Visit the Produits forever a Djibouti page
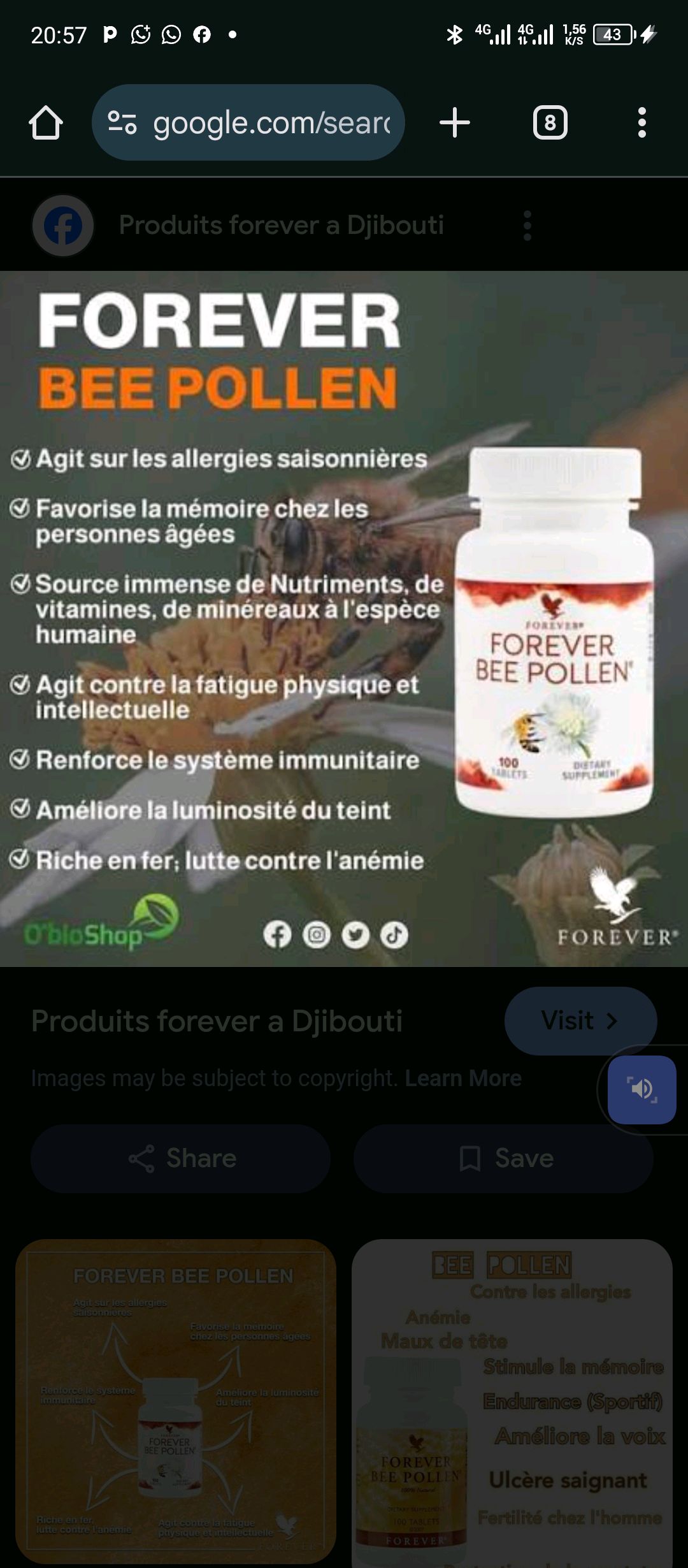Viewport: 688px width, 1568px height. 580,1020
